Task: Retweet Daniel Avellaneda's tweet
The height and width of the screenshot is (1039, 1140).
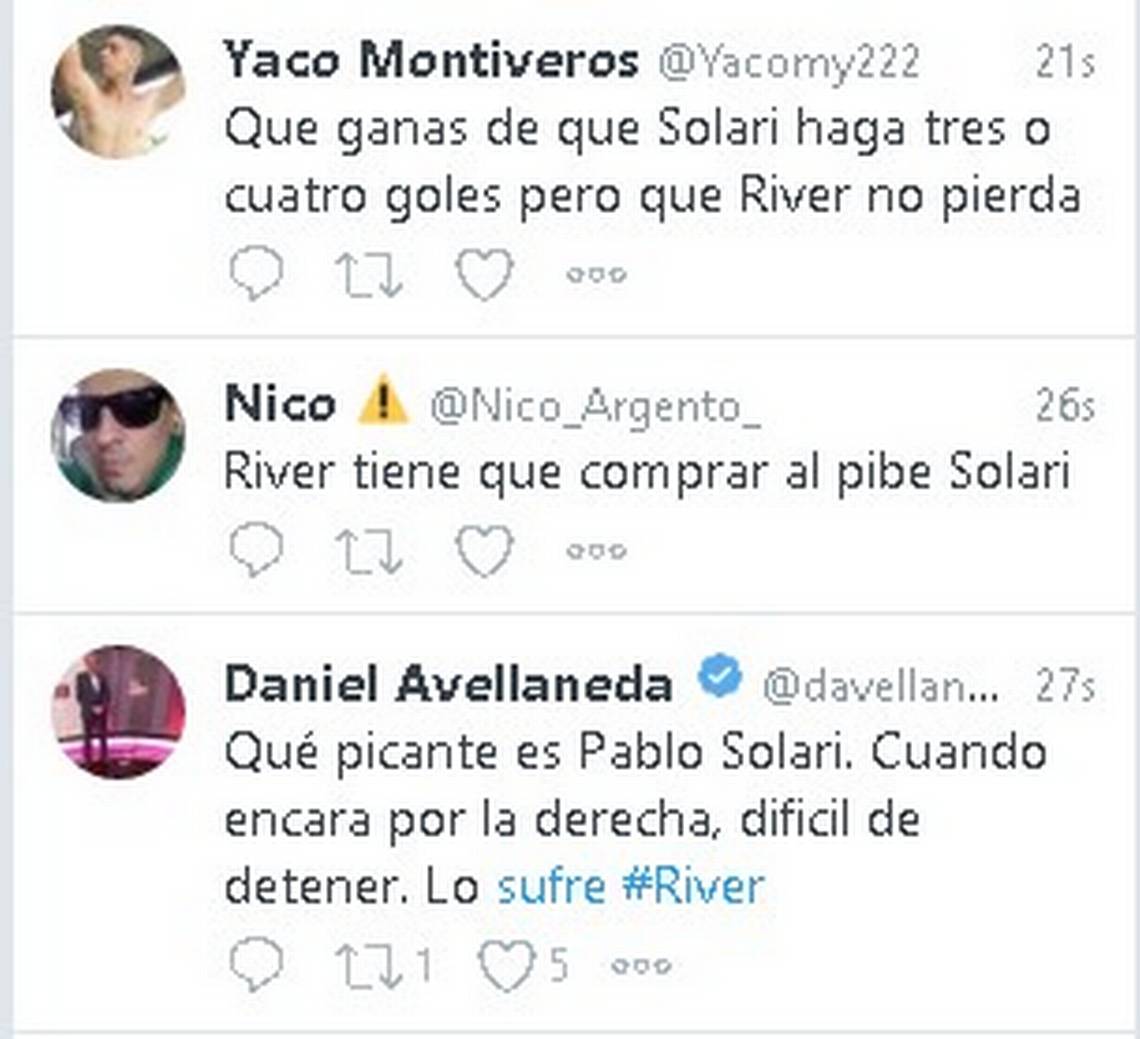Action: coord(369,966)
